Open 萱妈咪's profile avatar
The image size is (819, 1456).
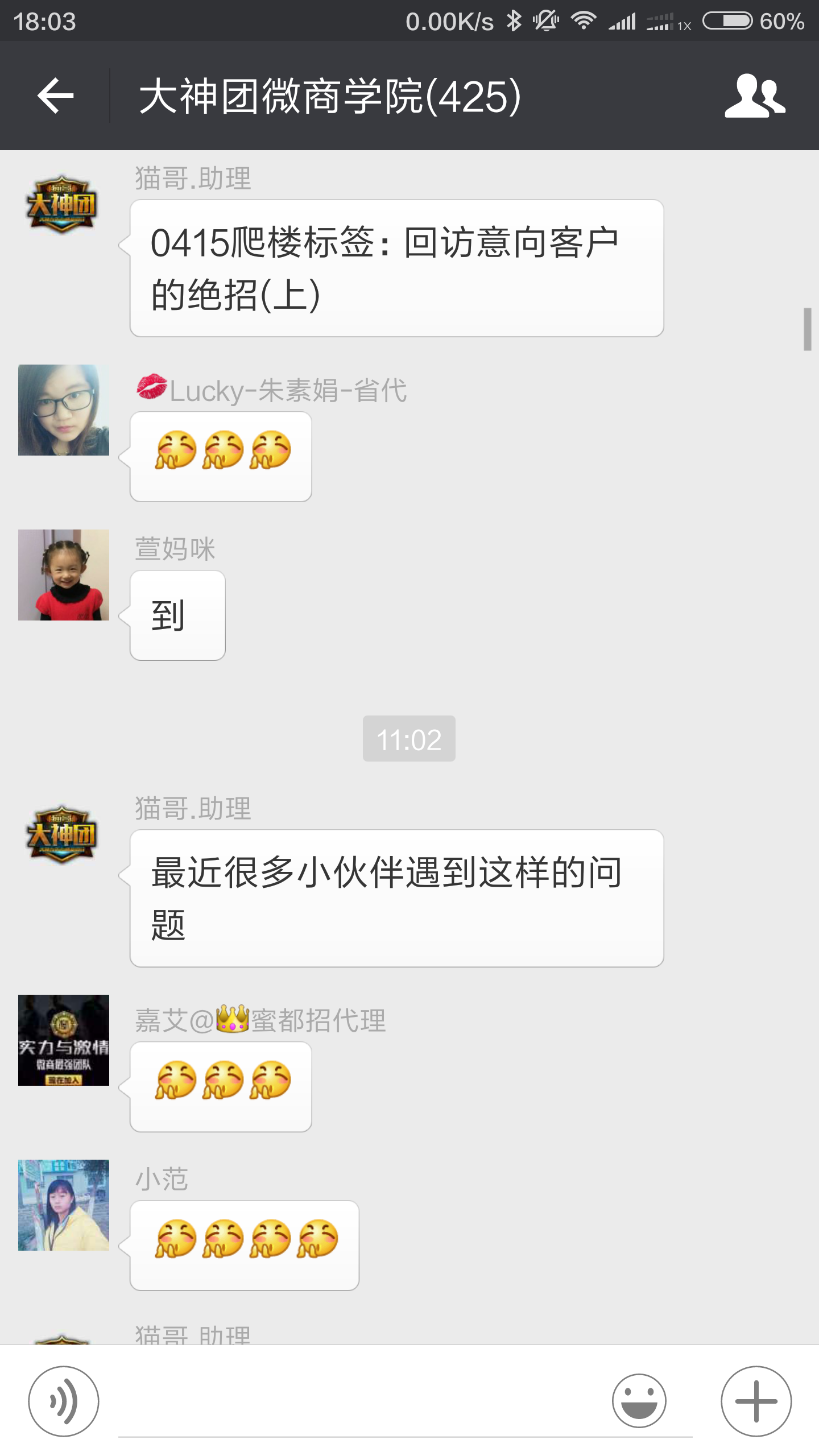64,575
